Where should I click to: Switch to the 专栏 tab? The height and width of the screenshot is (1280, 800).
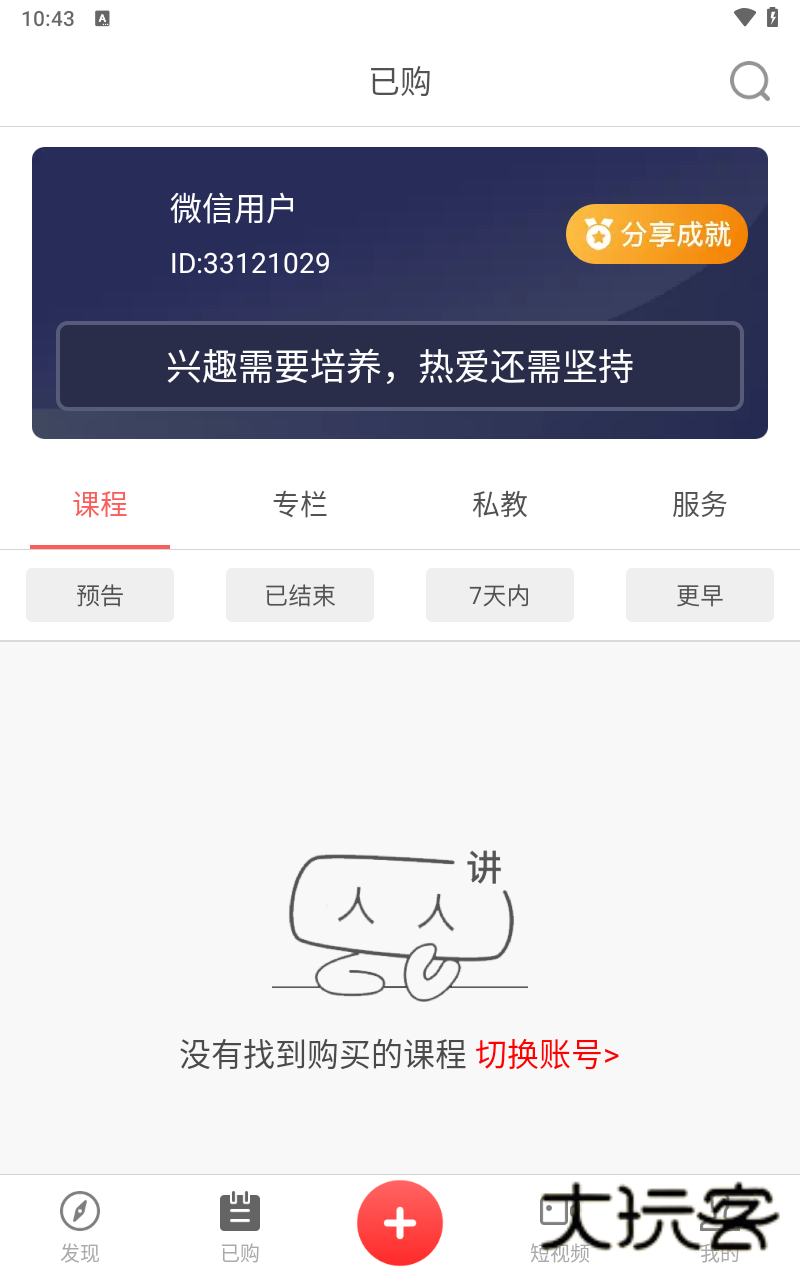(300, 505)
